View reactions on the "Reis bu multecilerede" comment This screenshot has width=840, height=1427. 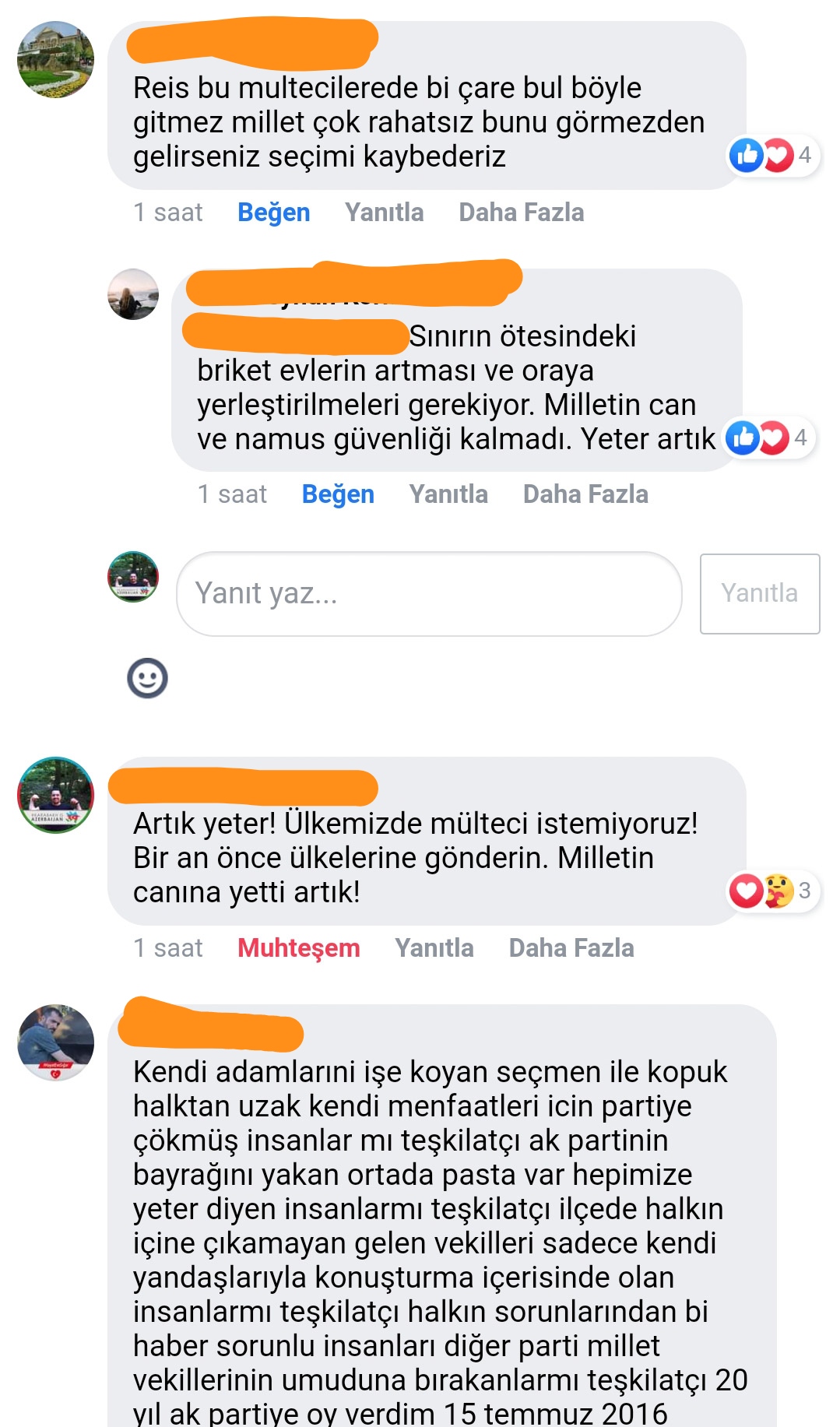click(771, 155)
